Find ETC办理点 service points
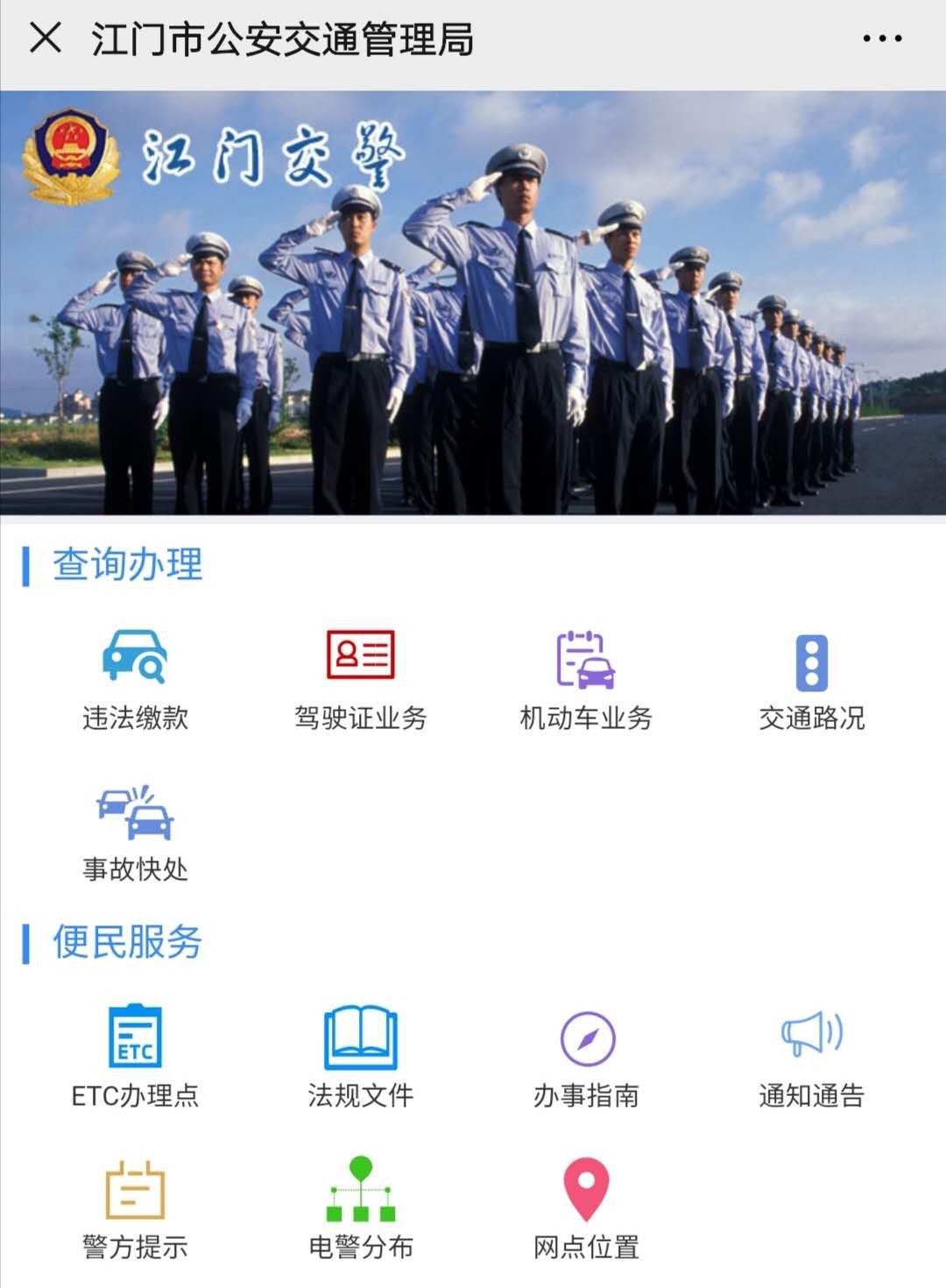This screenshot has width=946, height=1288. coord(135,1056)
